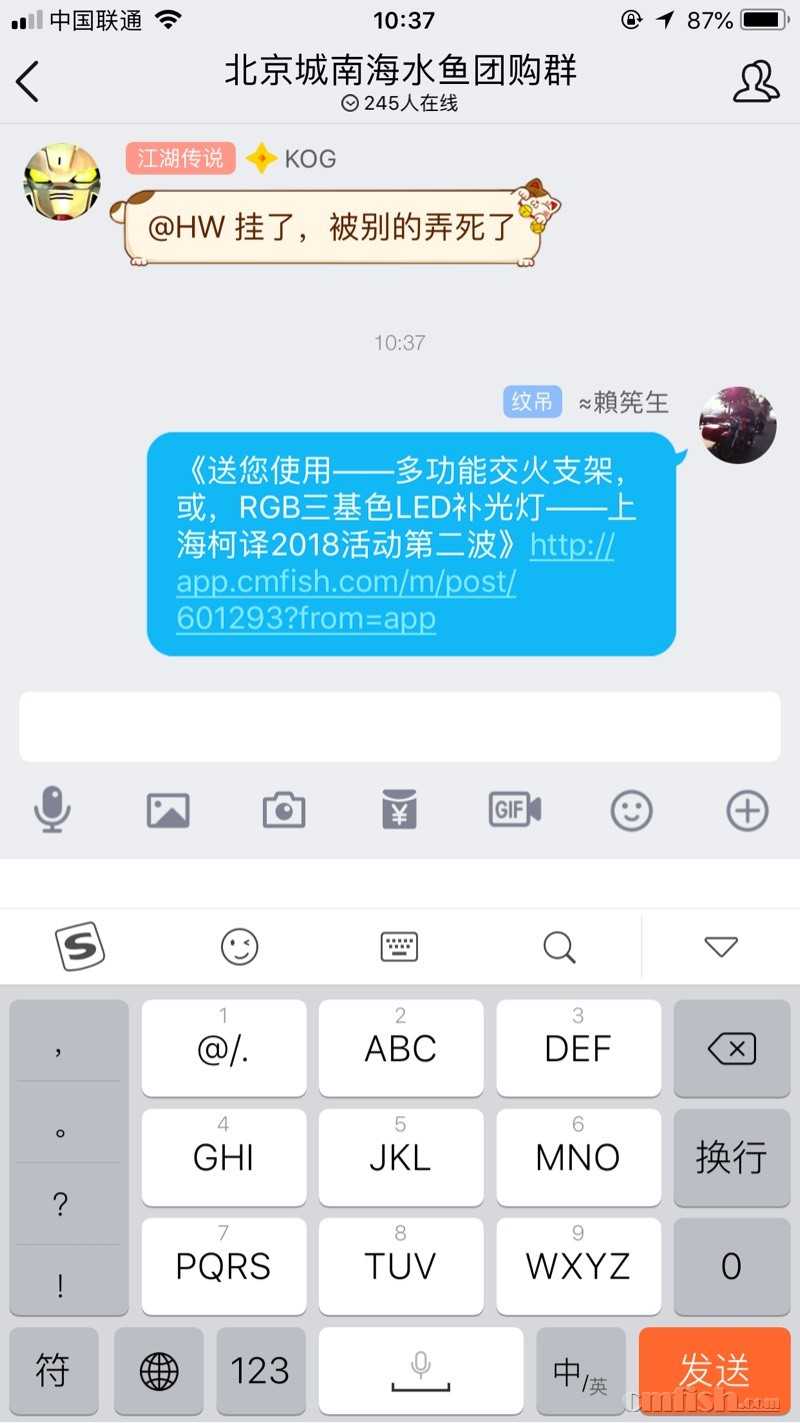
Task: Switch keyboard to 123 number mode
Action: (x=260, y=1370)
